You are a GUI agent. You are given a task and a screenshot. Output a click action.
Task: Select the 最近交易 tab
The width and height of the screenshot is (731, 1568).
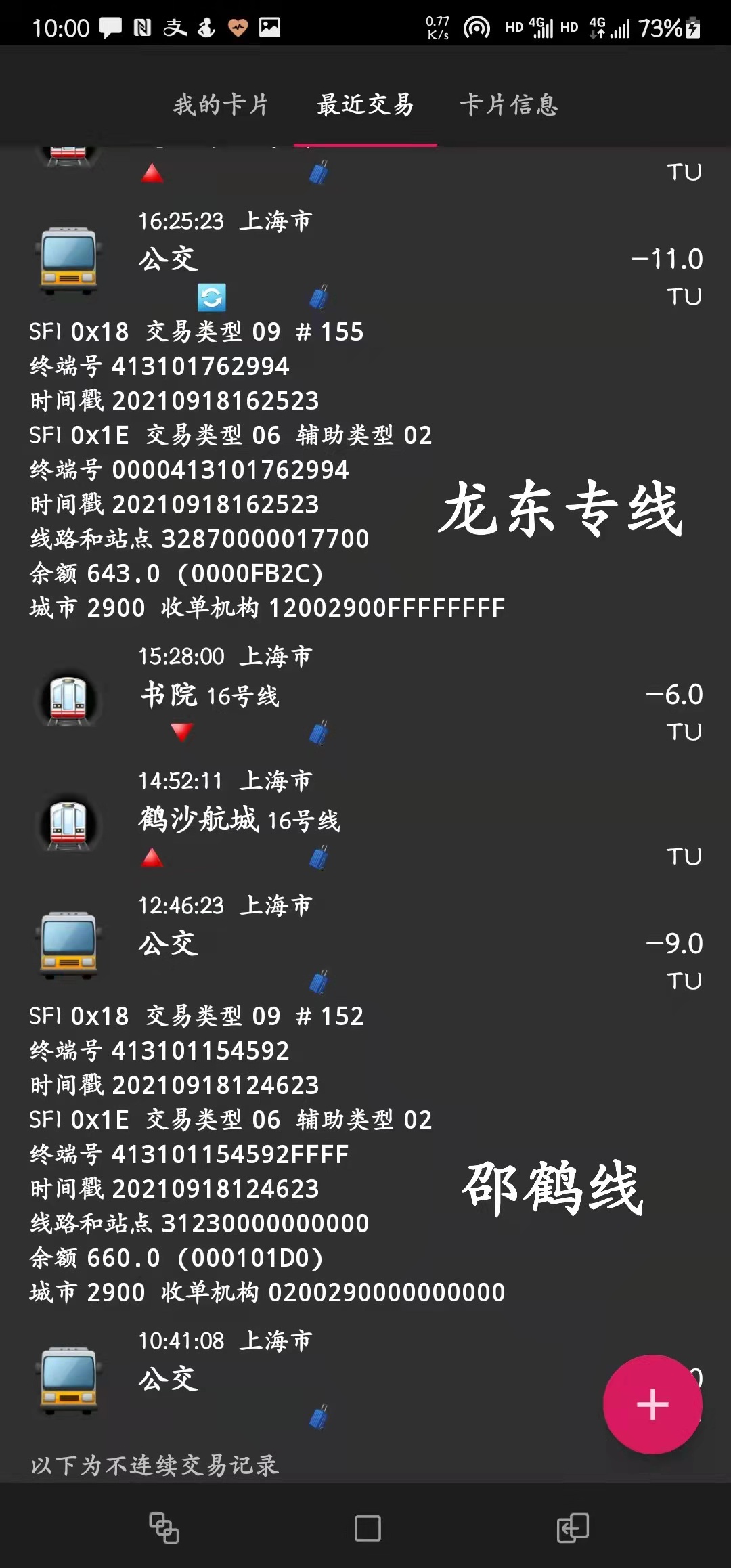click(365, 105)
